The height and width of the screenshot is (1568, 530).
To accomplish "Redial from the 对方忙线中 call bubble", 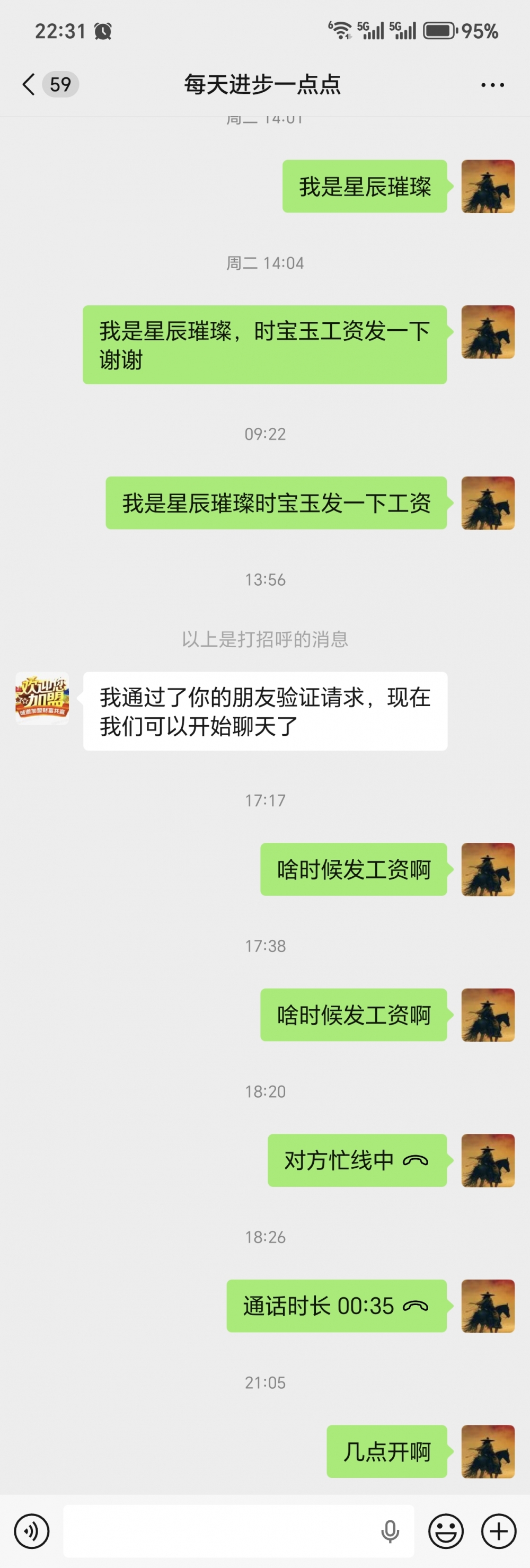I will coord(357,1160).
